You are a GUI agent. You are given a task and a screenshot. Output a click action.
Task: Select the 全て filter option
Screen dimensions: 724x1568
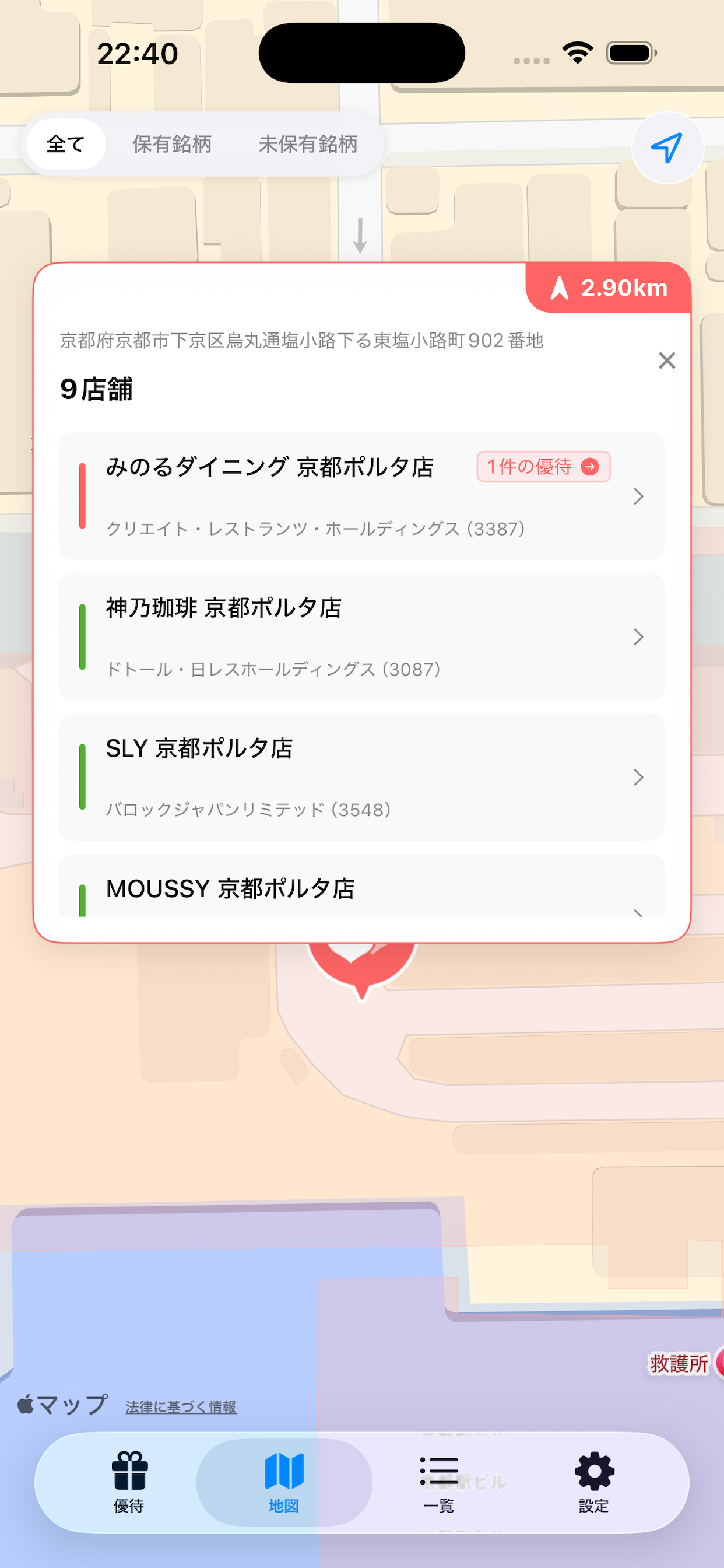pos(65,143)
